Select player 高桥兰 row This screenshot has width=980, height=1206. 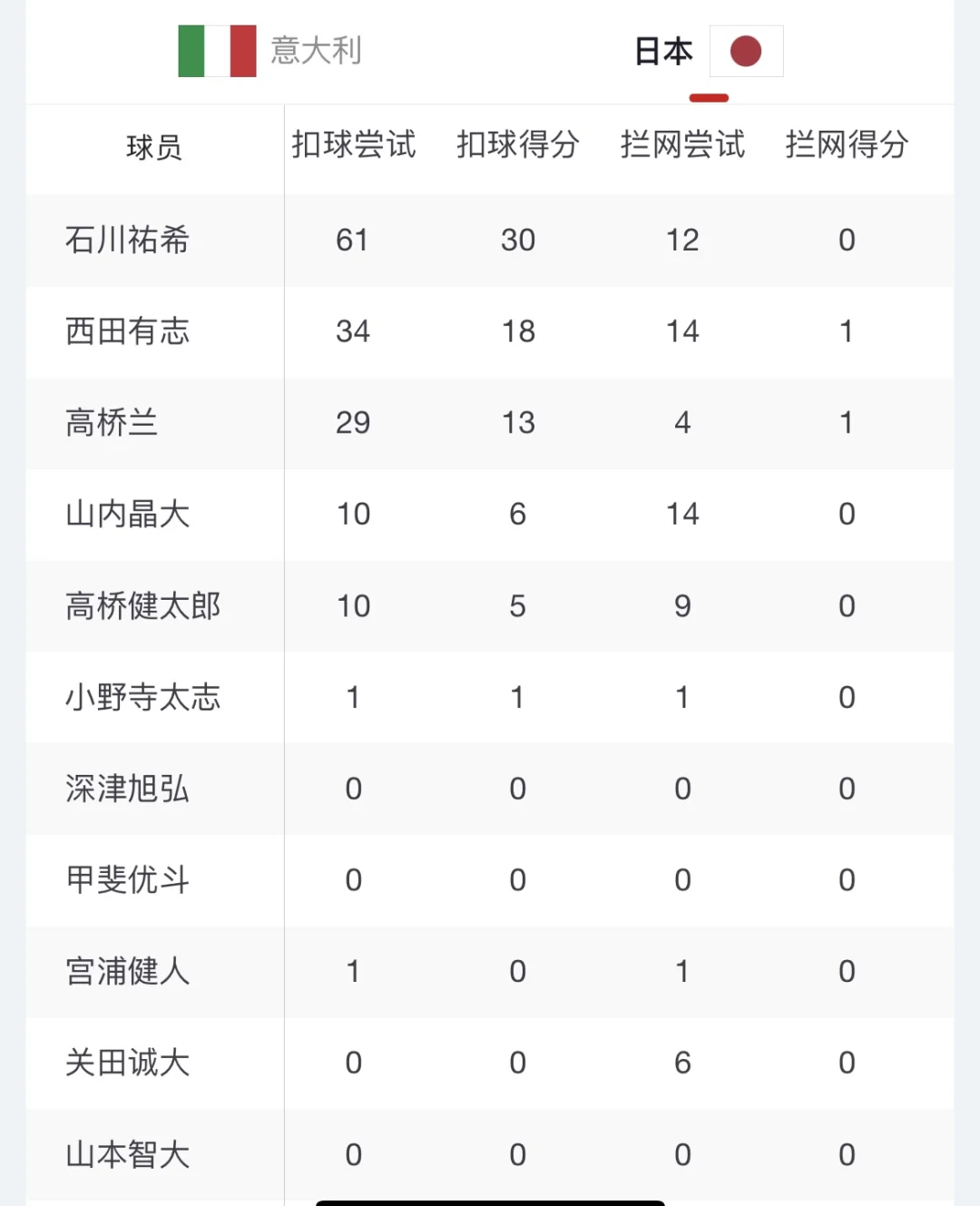pyautogui.click(x=109, y=423)
